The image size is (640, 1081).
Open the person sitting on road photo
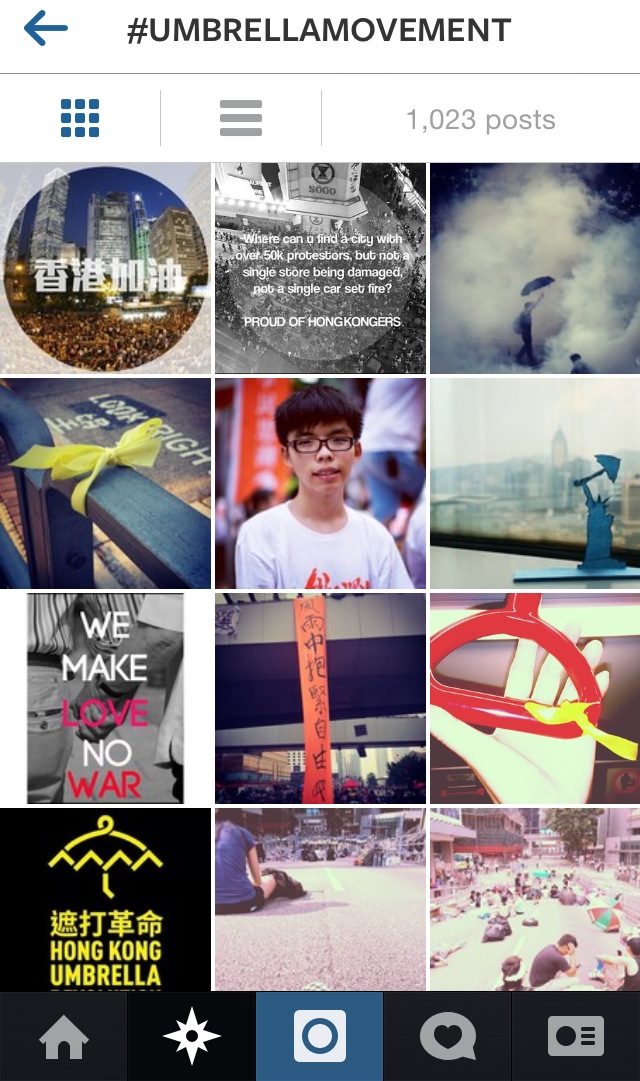320,900
